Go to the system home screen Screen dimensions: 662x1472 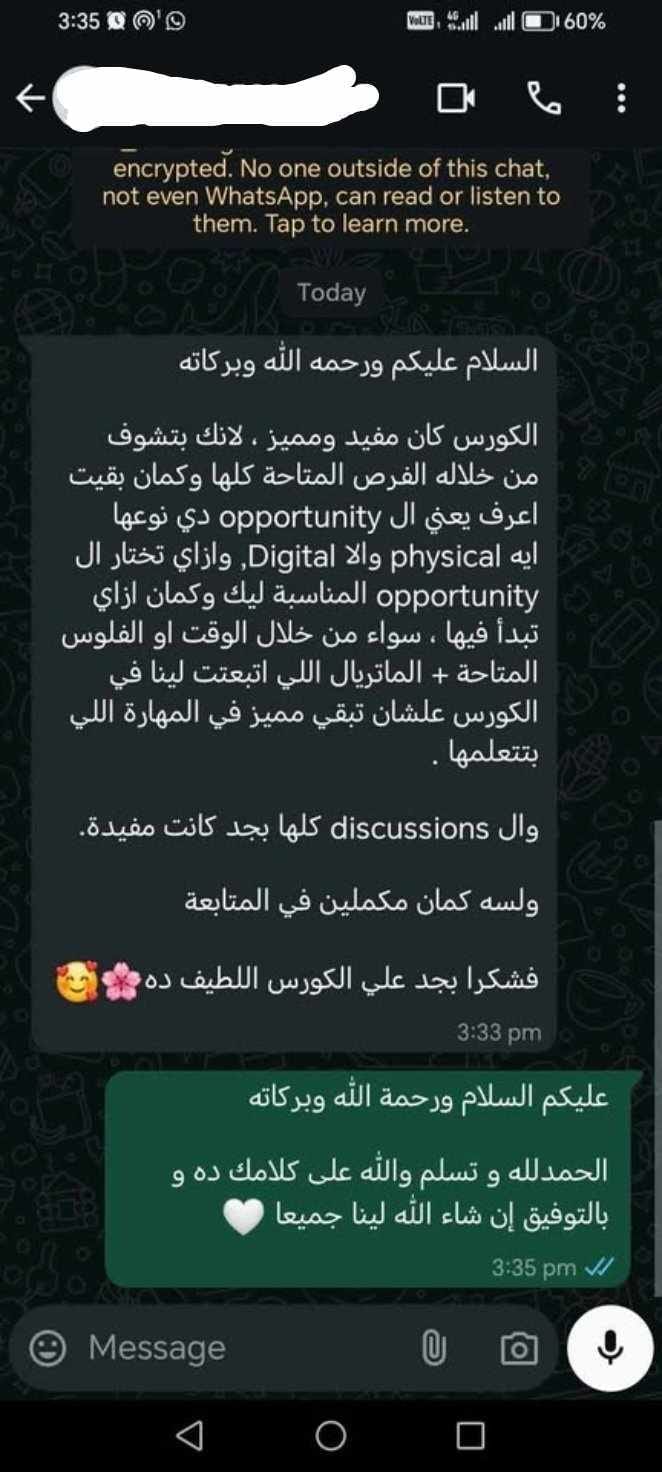point(330,1437)
